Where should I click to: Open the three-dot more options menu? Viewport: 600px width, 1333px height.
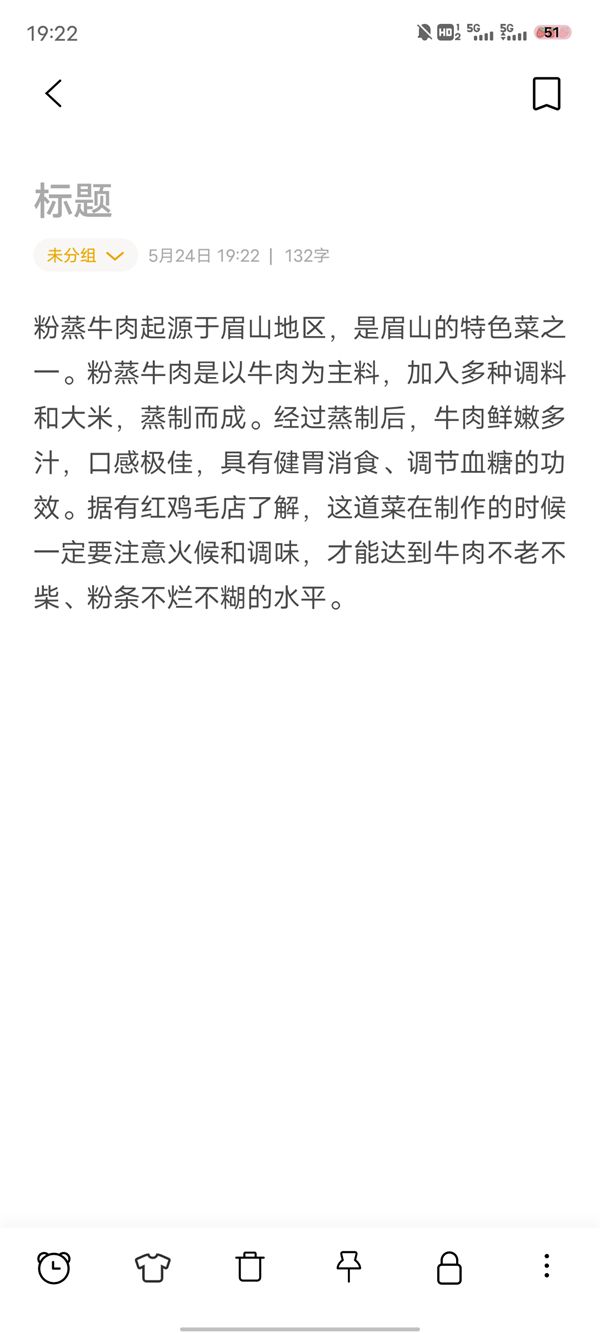click(546, 1266)
